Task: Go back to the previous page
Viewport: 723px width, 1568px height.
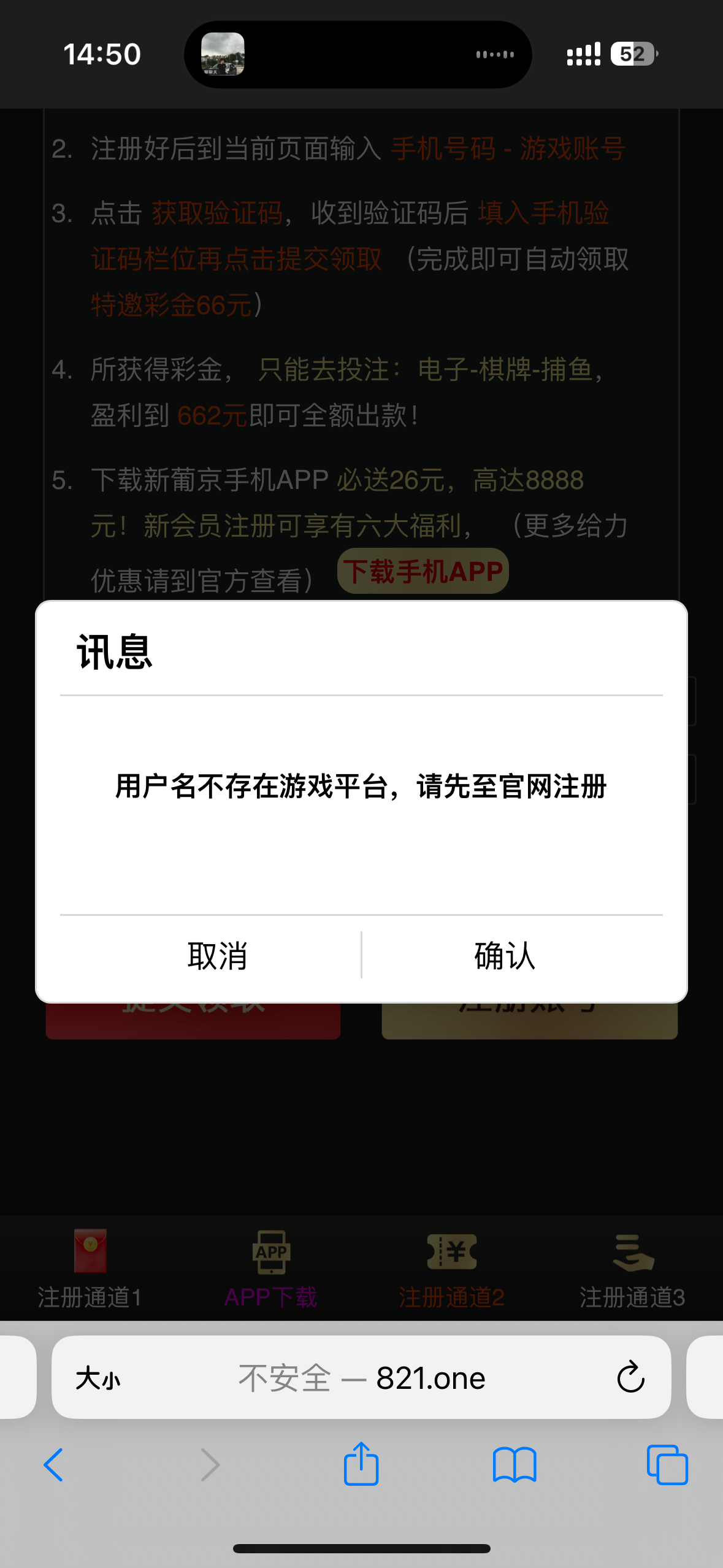Action: [x=54, y=1465]
